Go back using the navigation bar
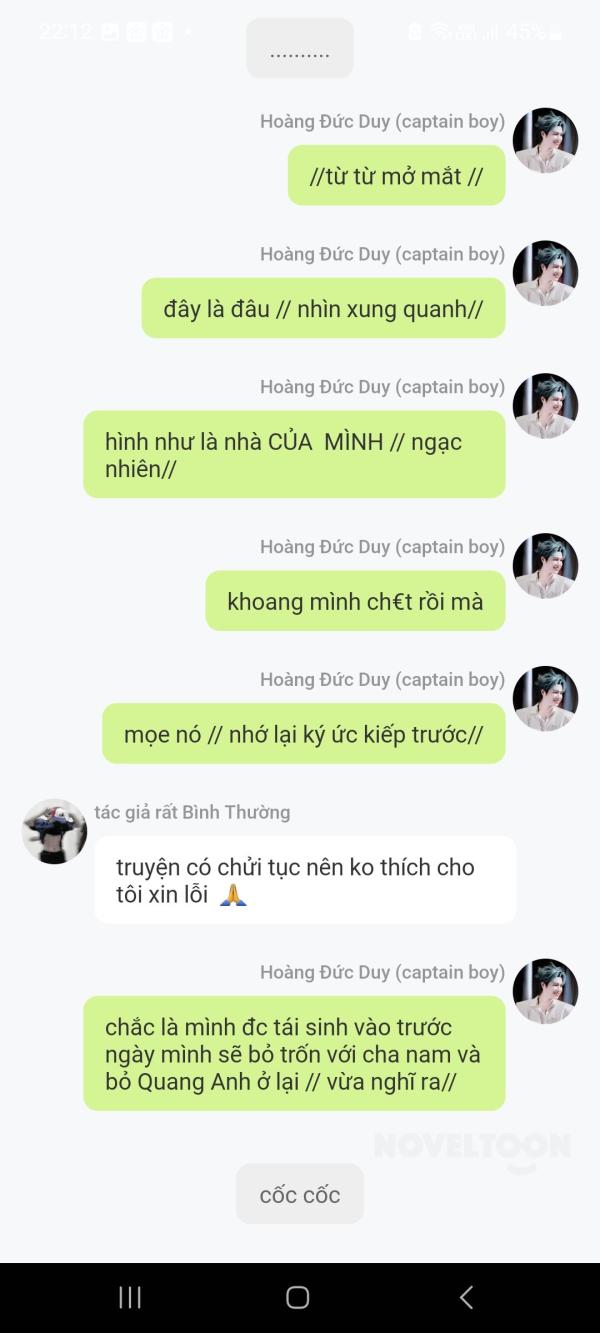 pos(466,1297)
